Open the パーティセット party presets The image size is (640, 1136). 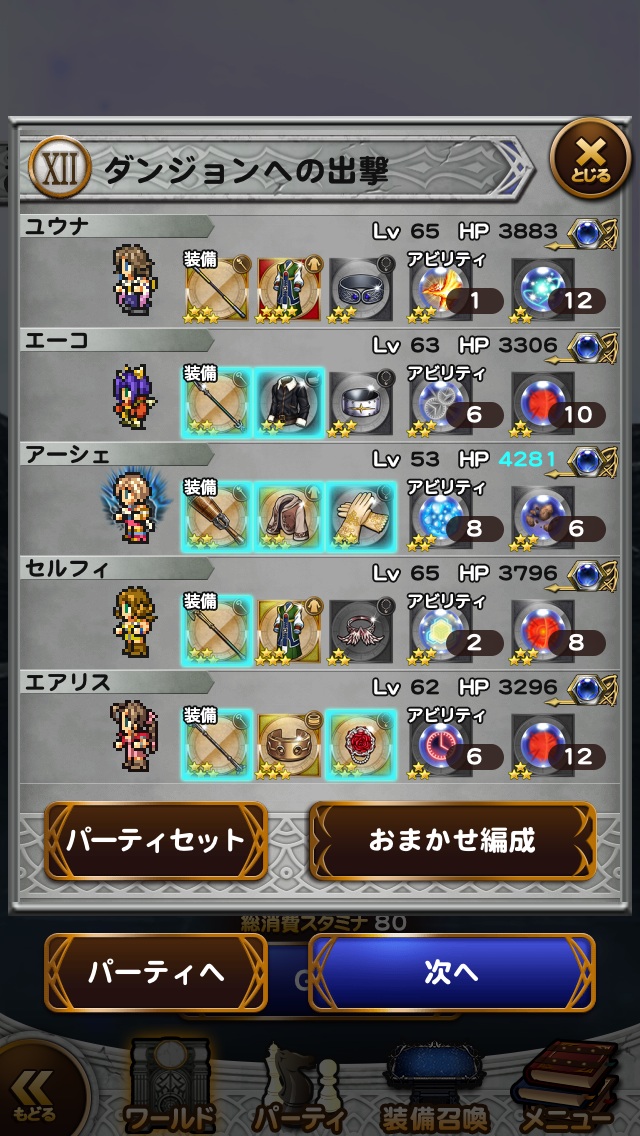(x=156, y=840)
